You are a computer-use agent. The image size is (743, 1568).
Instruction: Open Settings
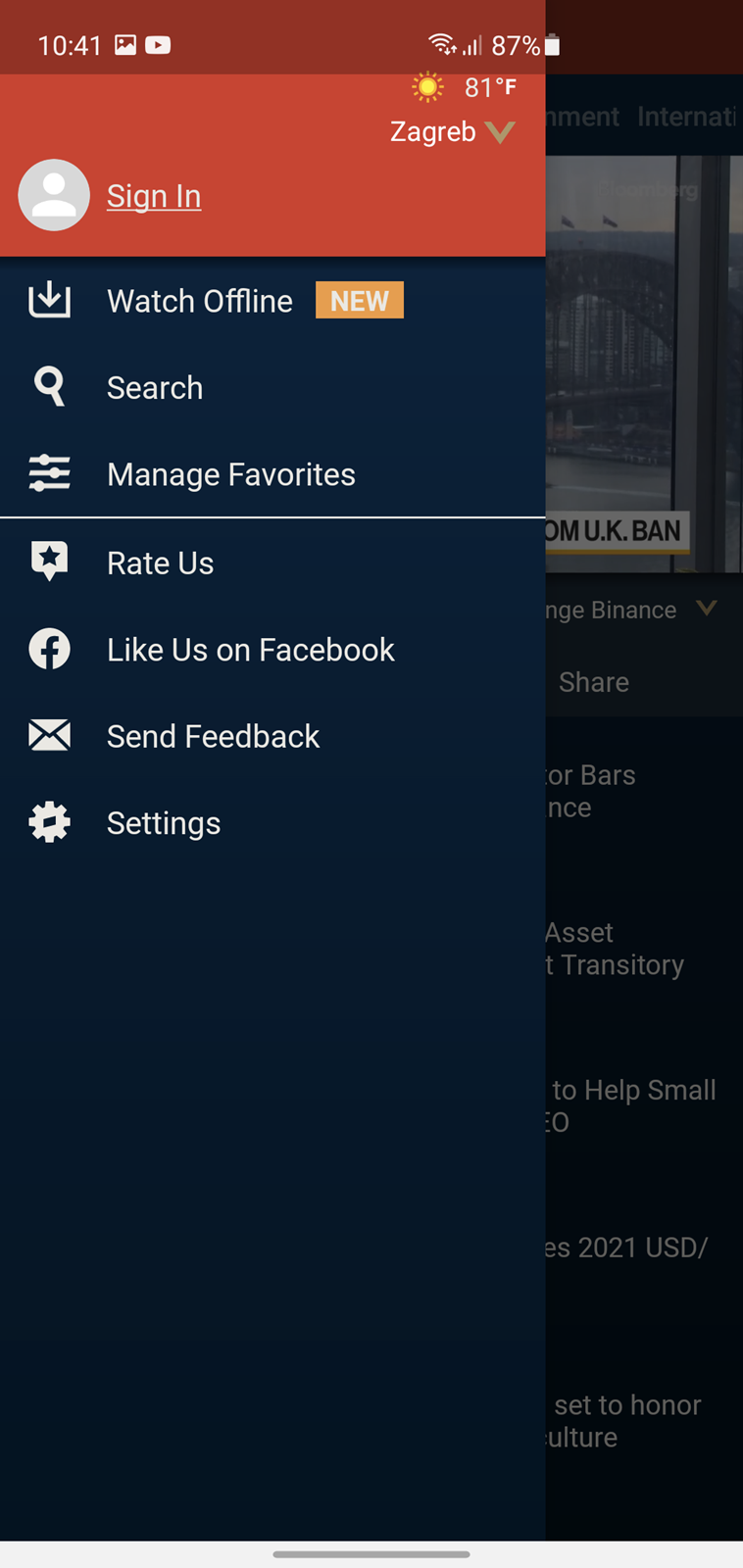[164, 823]
